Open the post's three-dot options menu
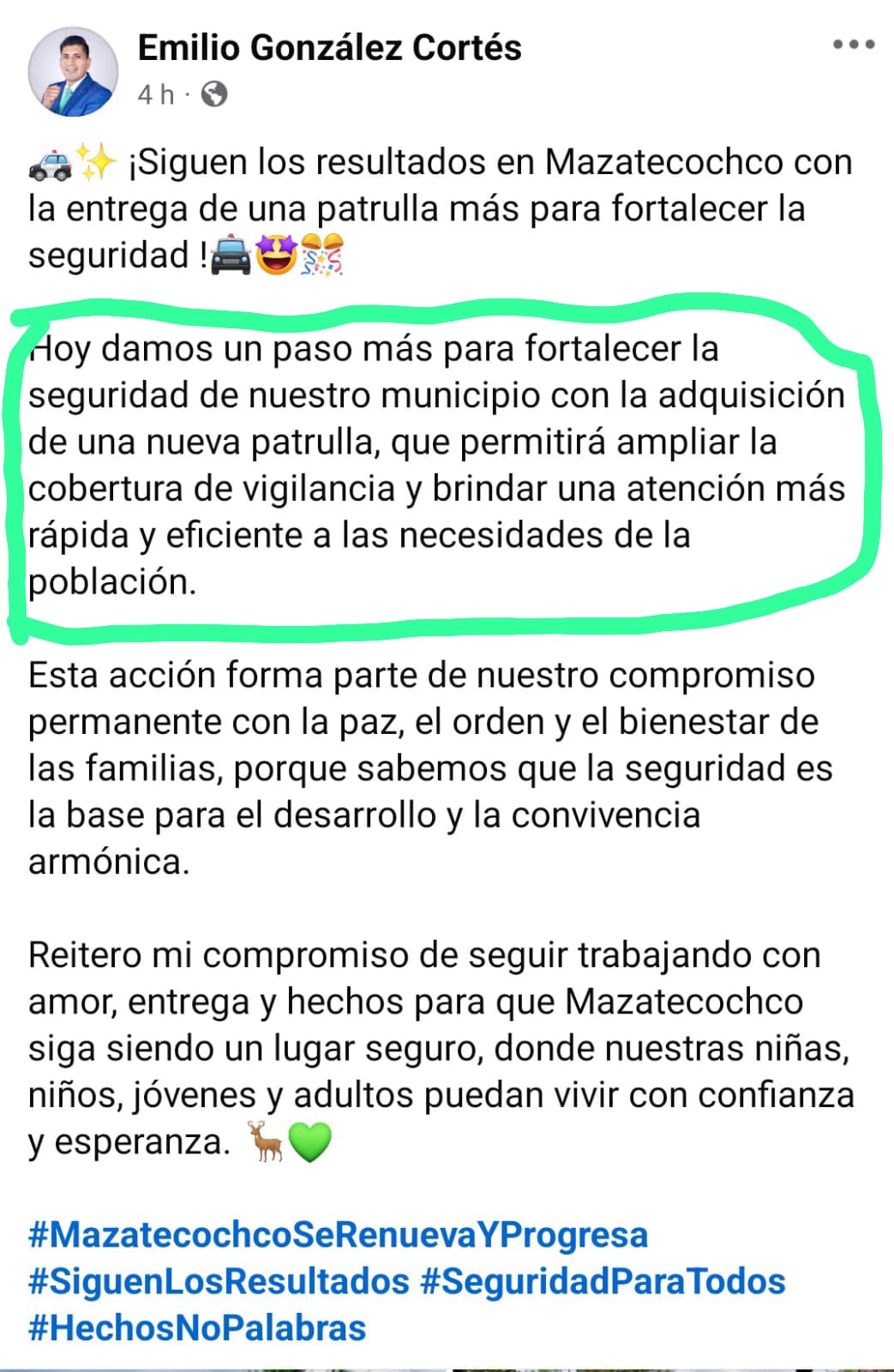This screenshot has width=894, height=1372. click(x=854, y=45)
